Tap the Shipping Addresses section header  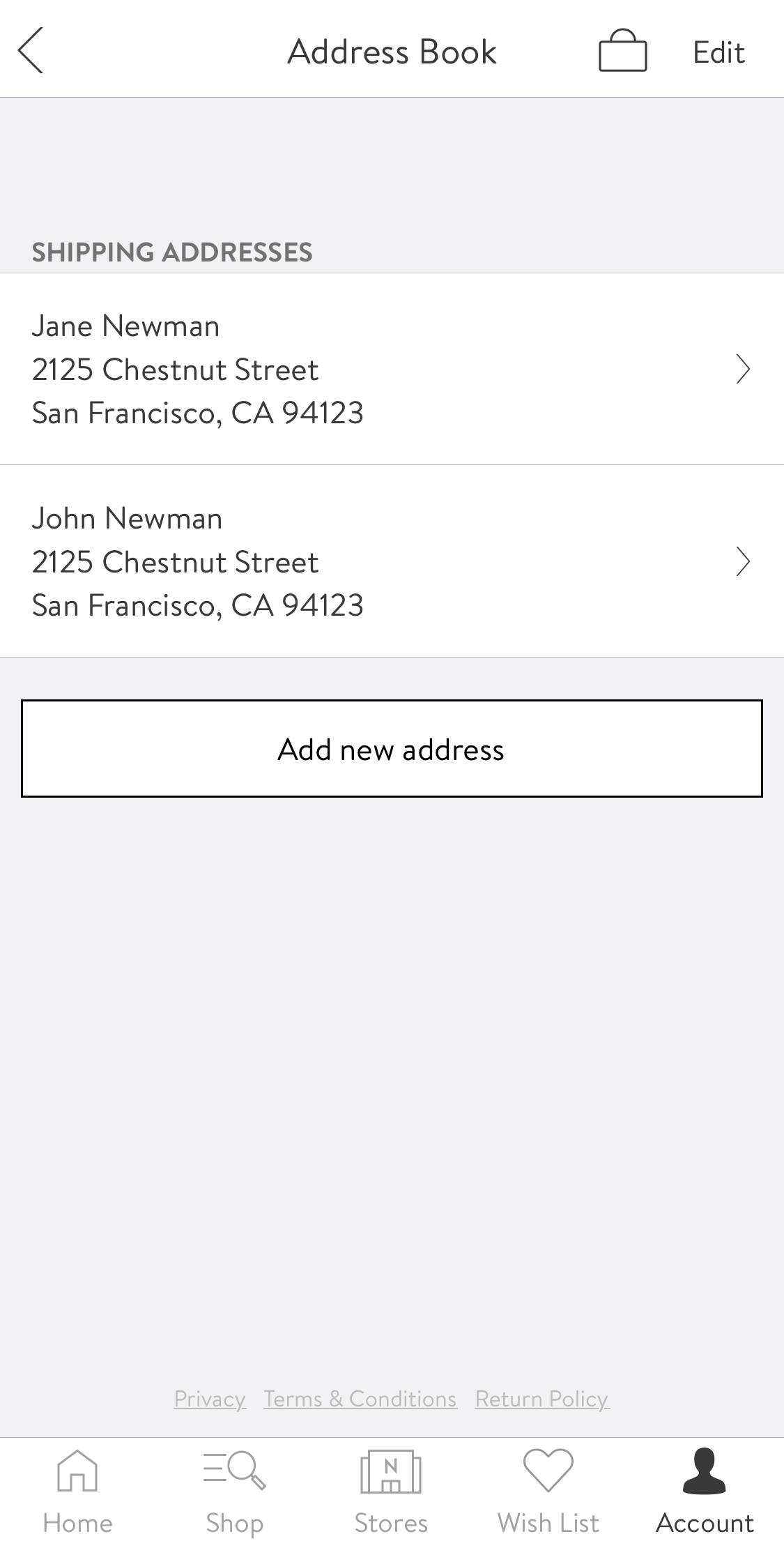pyautogui.click(x=173, y=252)
